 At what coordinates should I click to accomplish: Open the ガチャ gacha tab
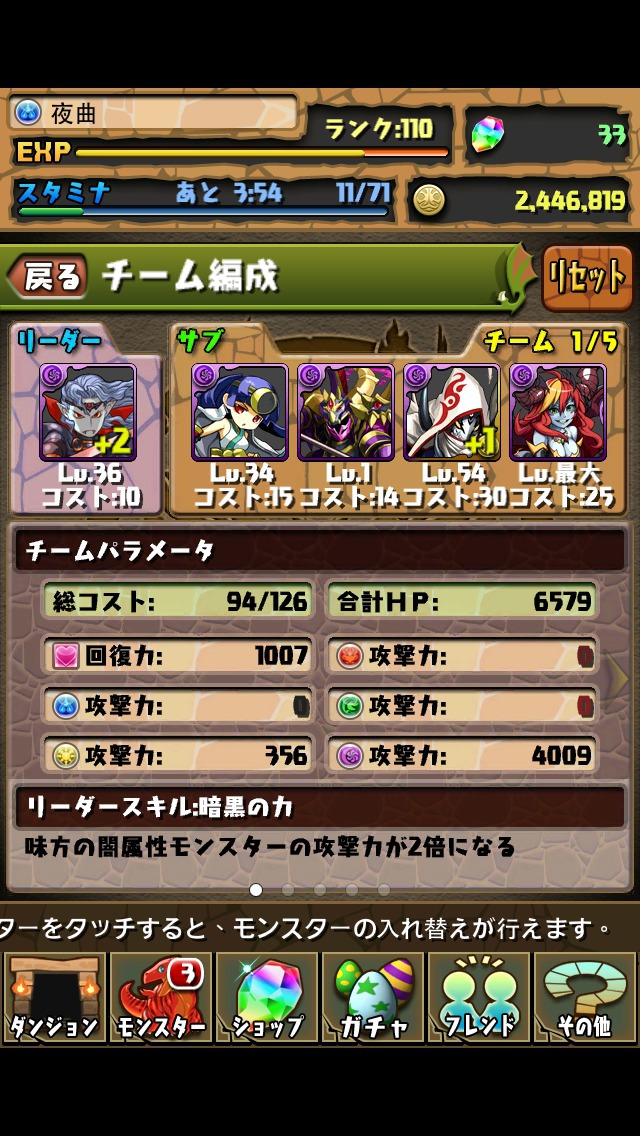pos(373,996)
